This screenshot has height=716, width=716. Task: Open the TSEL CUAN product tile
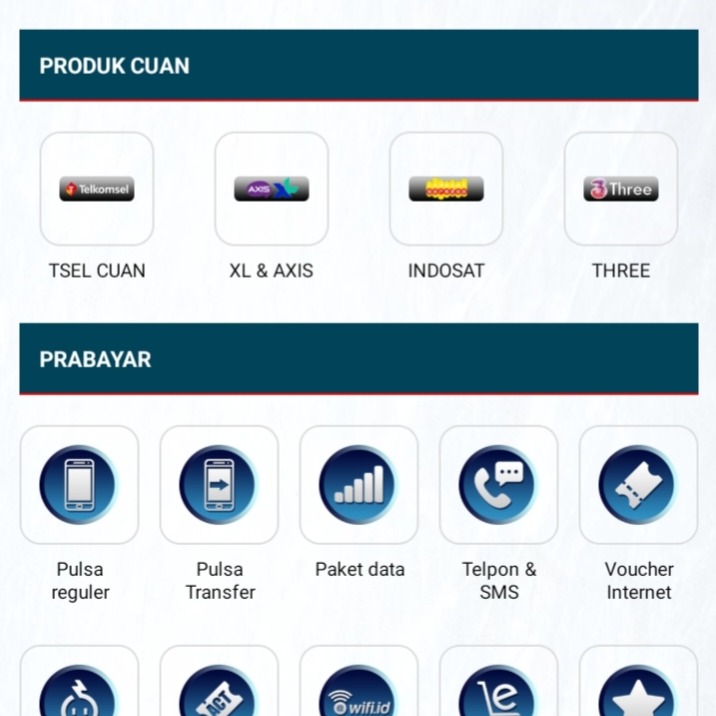(97, 189)
